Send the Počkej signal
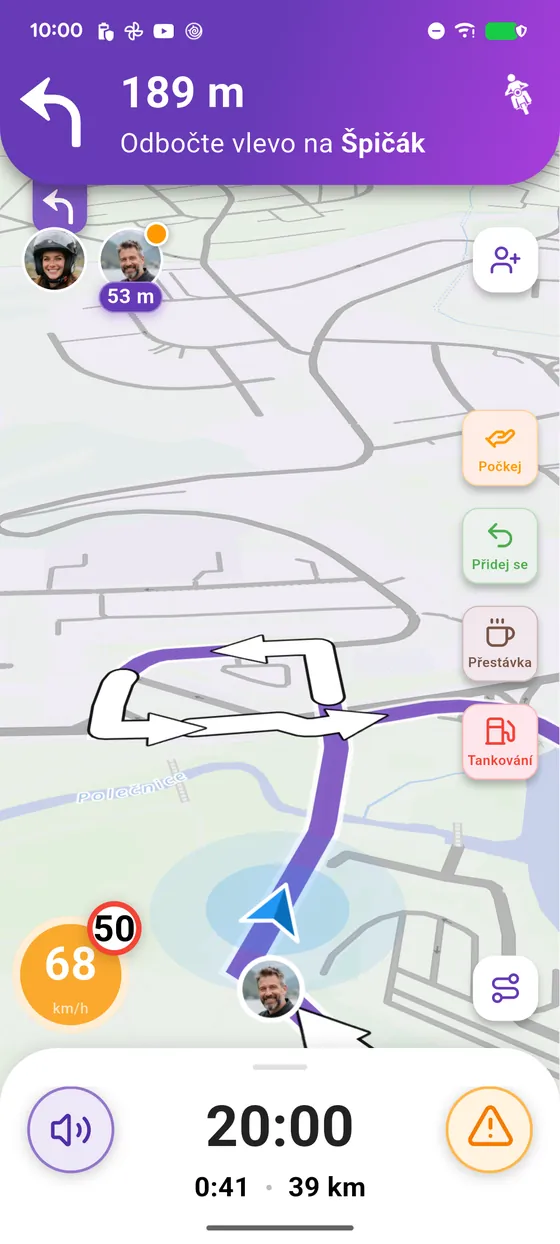Screen dimensions: 560x1244 point(500,448)
